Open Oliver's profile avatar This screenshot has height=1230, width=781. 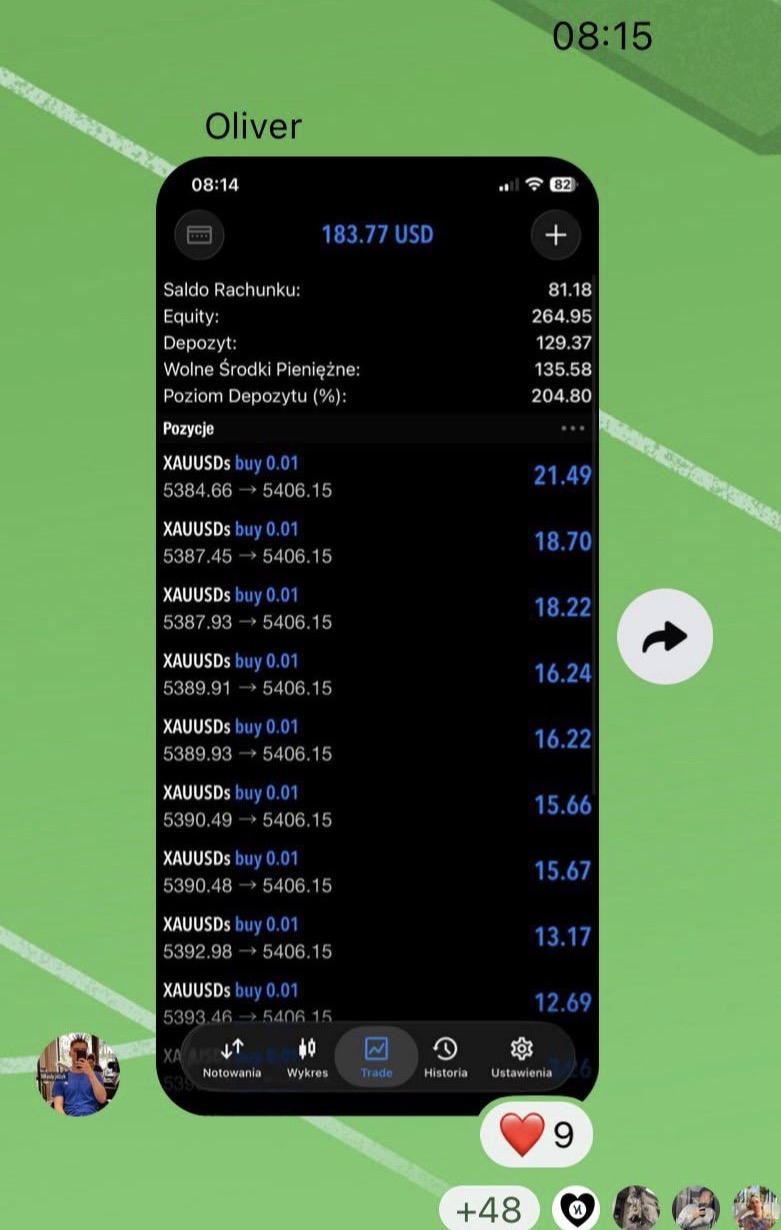pyautogui.click(x=78, y=1075)
